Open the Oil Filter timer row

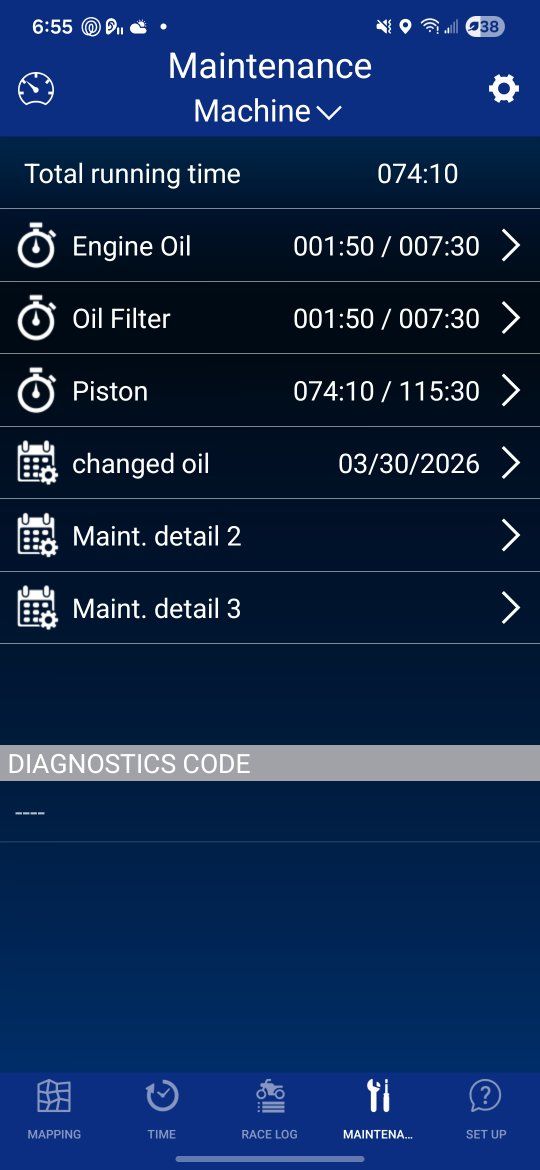[x=270, y=318]
